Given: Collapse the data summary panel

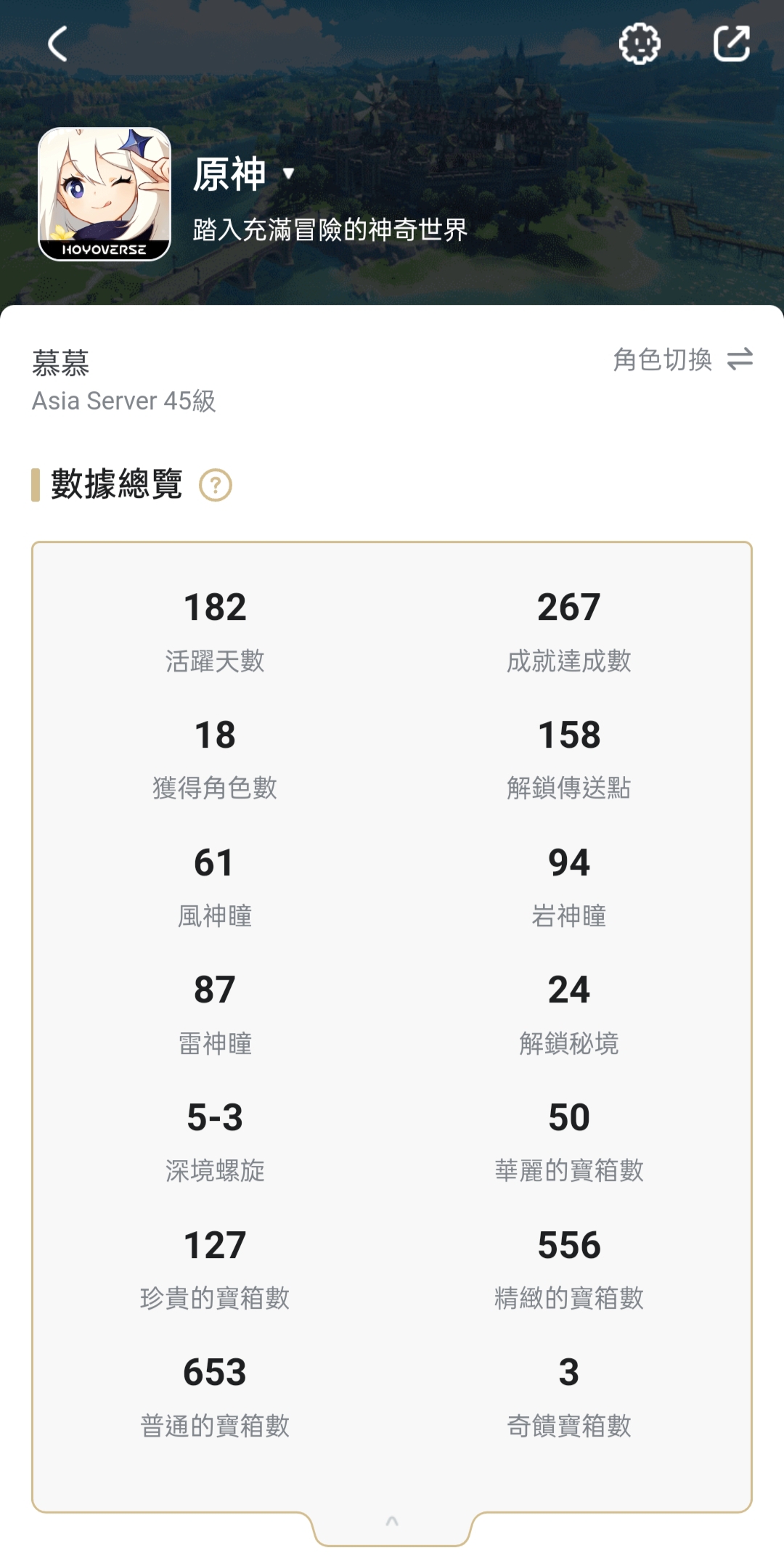Looking at the screenshot, I should coord(392,1522).
